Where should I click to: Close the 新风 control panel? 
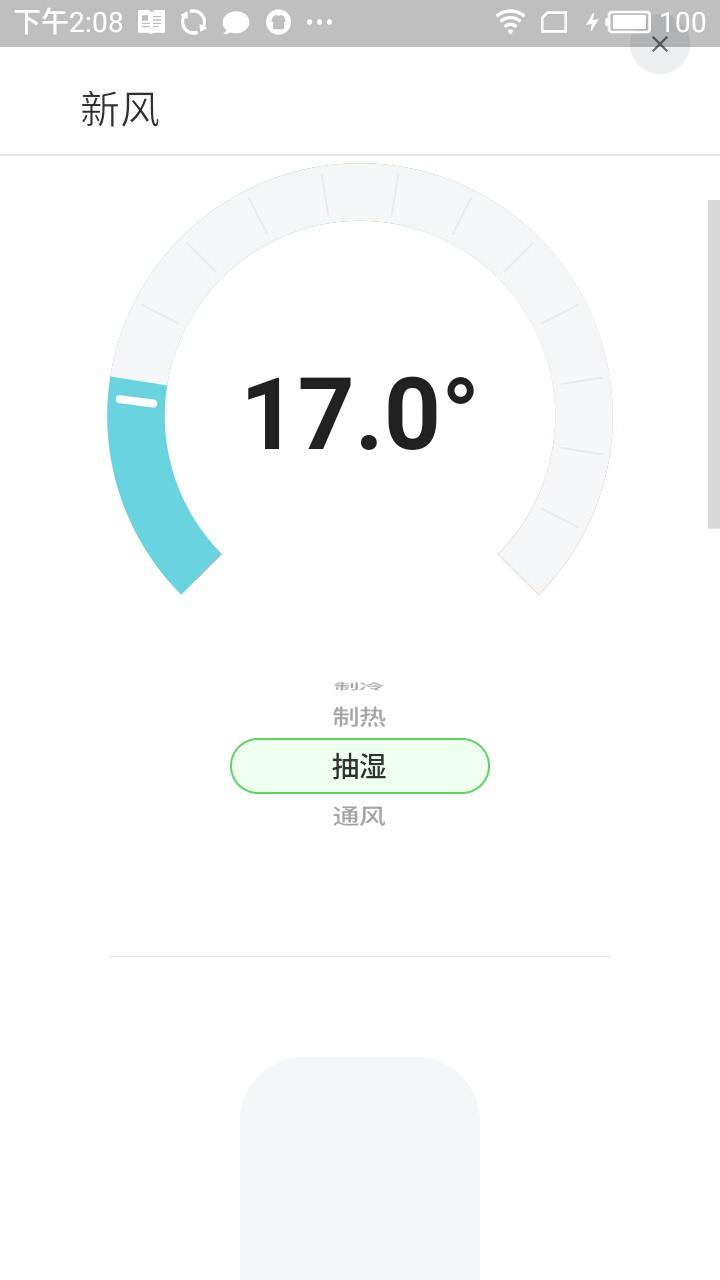(x=659, y=44)
